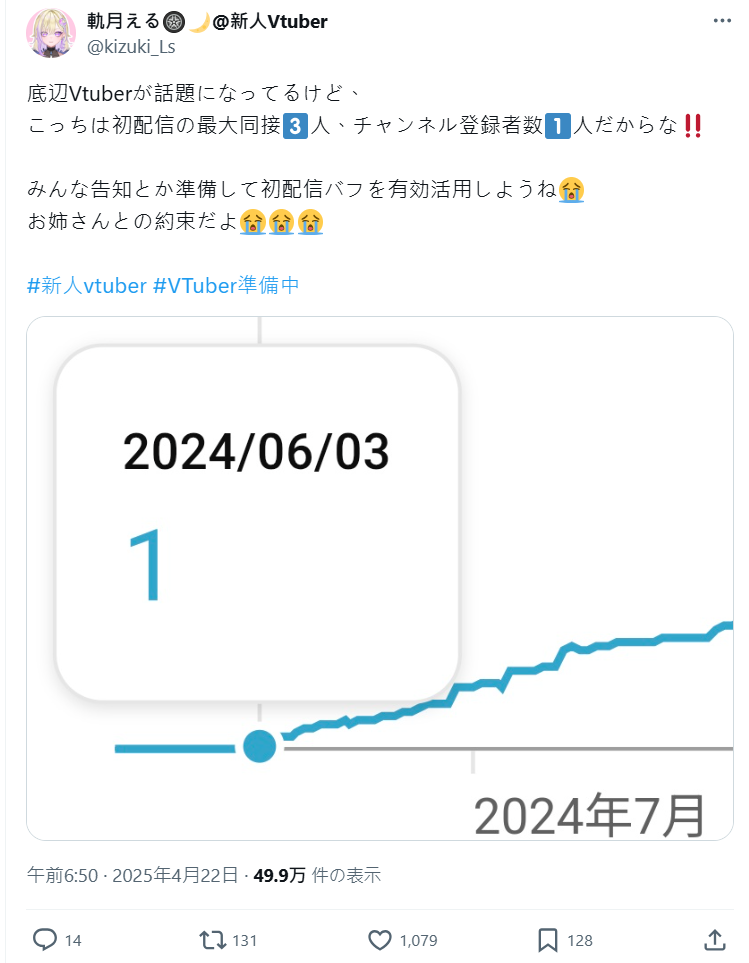The height and width of the screenshot is (963, 749).
Task: Share this tweet
Action: tap(714, 939)
